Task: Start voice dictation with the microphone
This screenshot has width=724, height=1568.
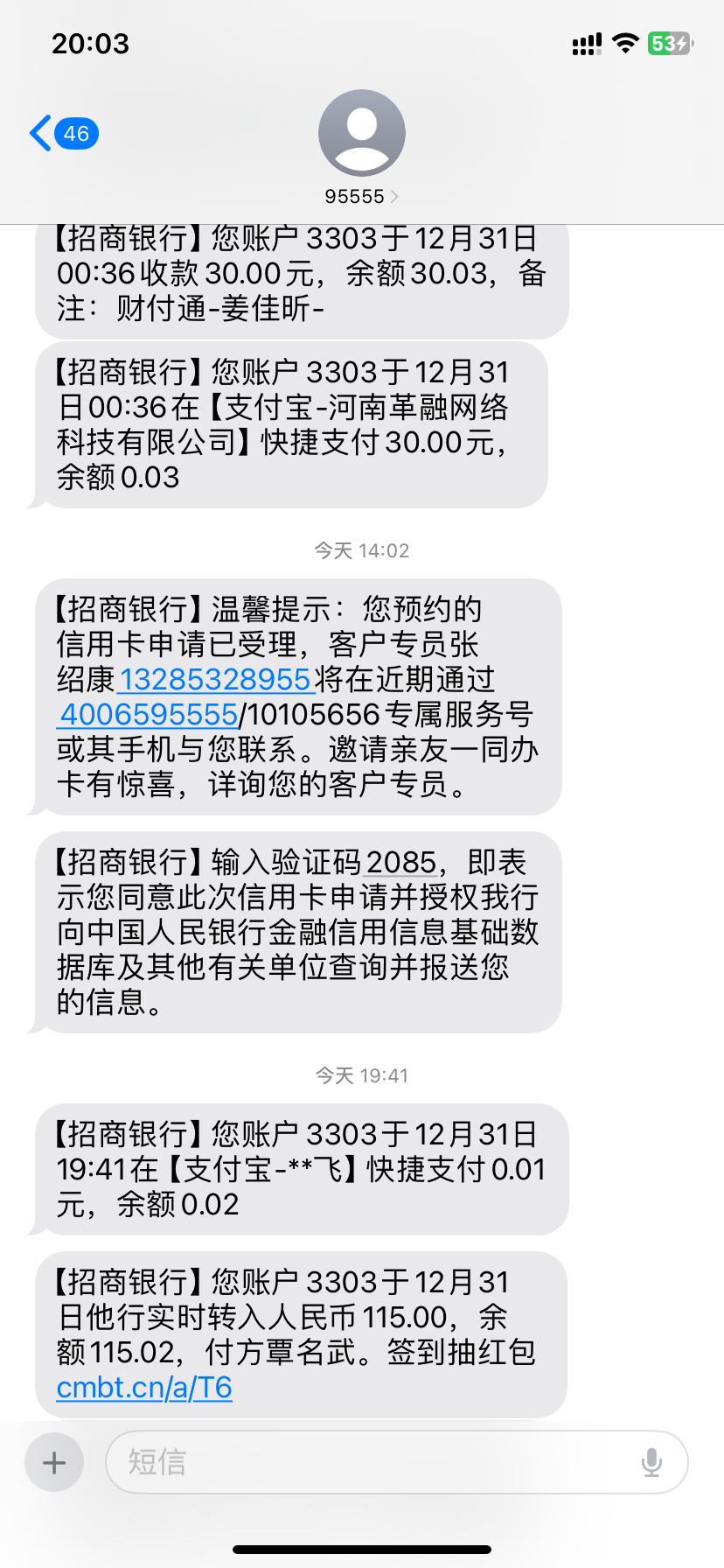Action: (x=651, y=1462)
